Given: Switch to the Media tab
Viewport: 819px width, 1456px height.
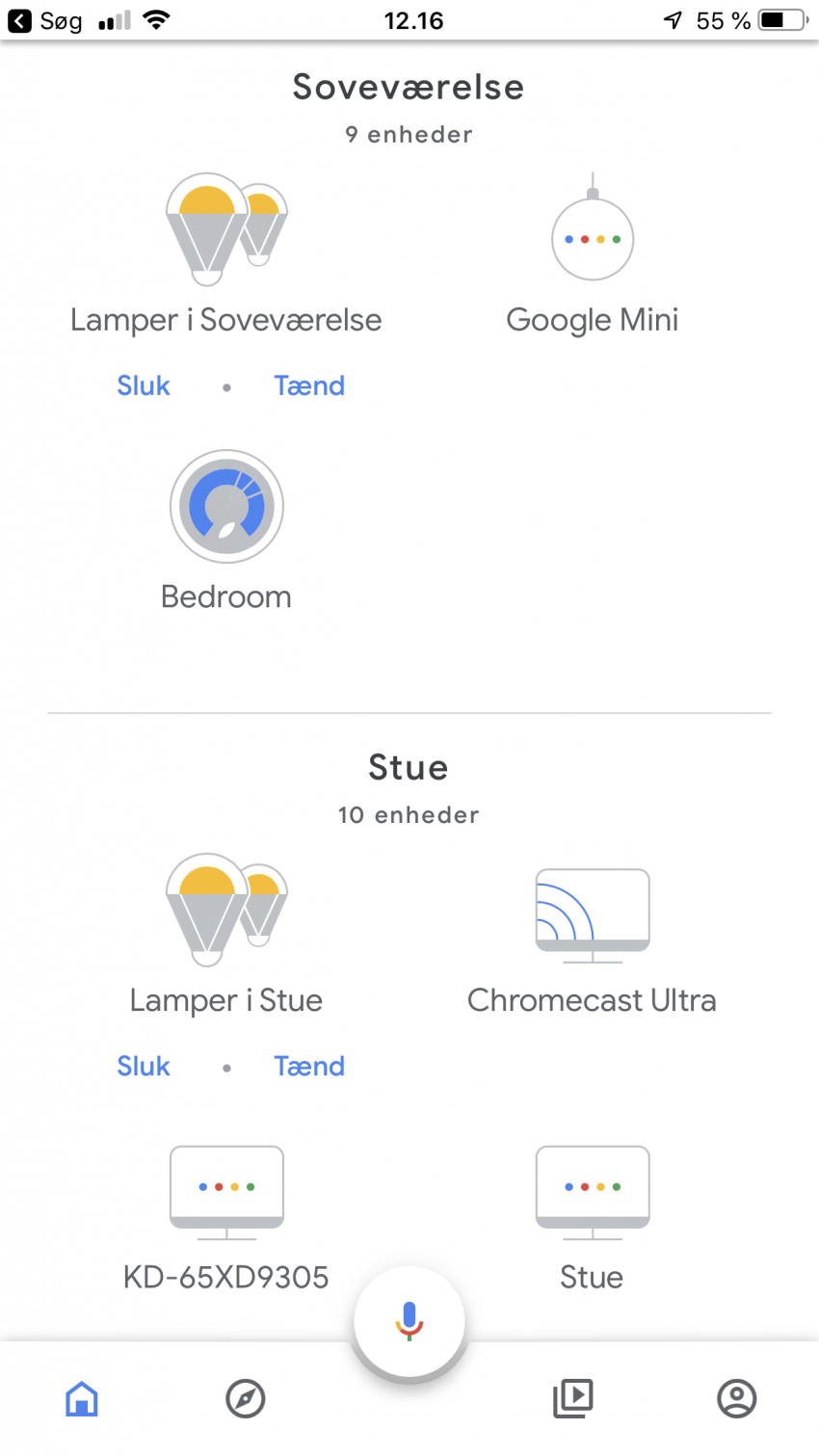Looking at the screenshot, I should [573, 1398].
